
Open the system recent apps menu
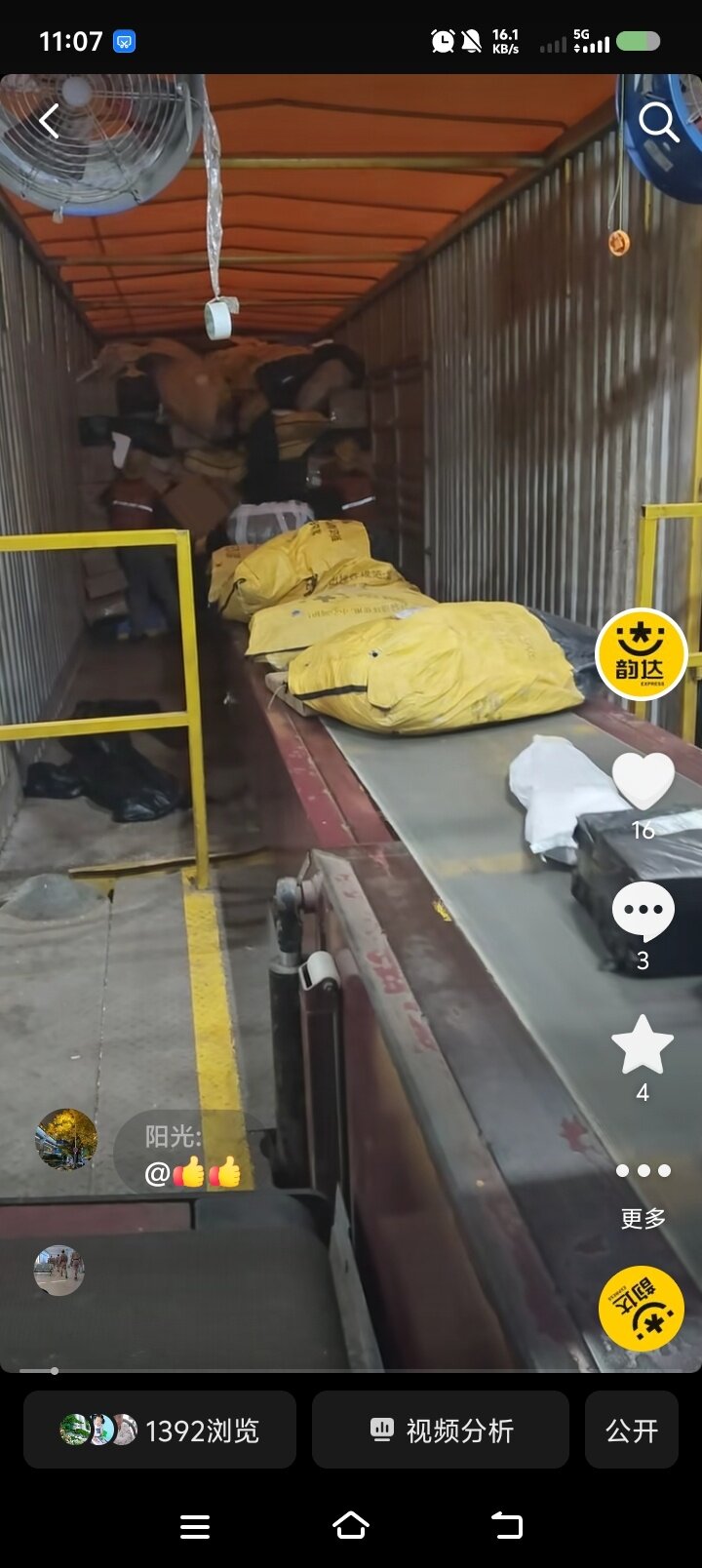[195, 1526]
